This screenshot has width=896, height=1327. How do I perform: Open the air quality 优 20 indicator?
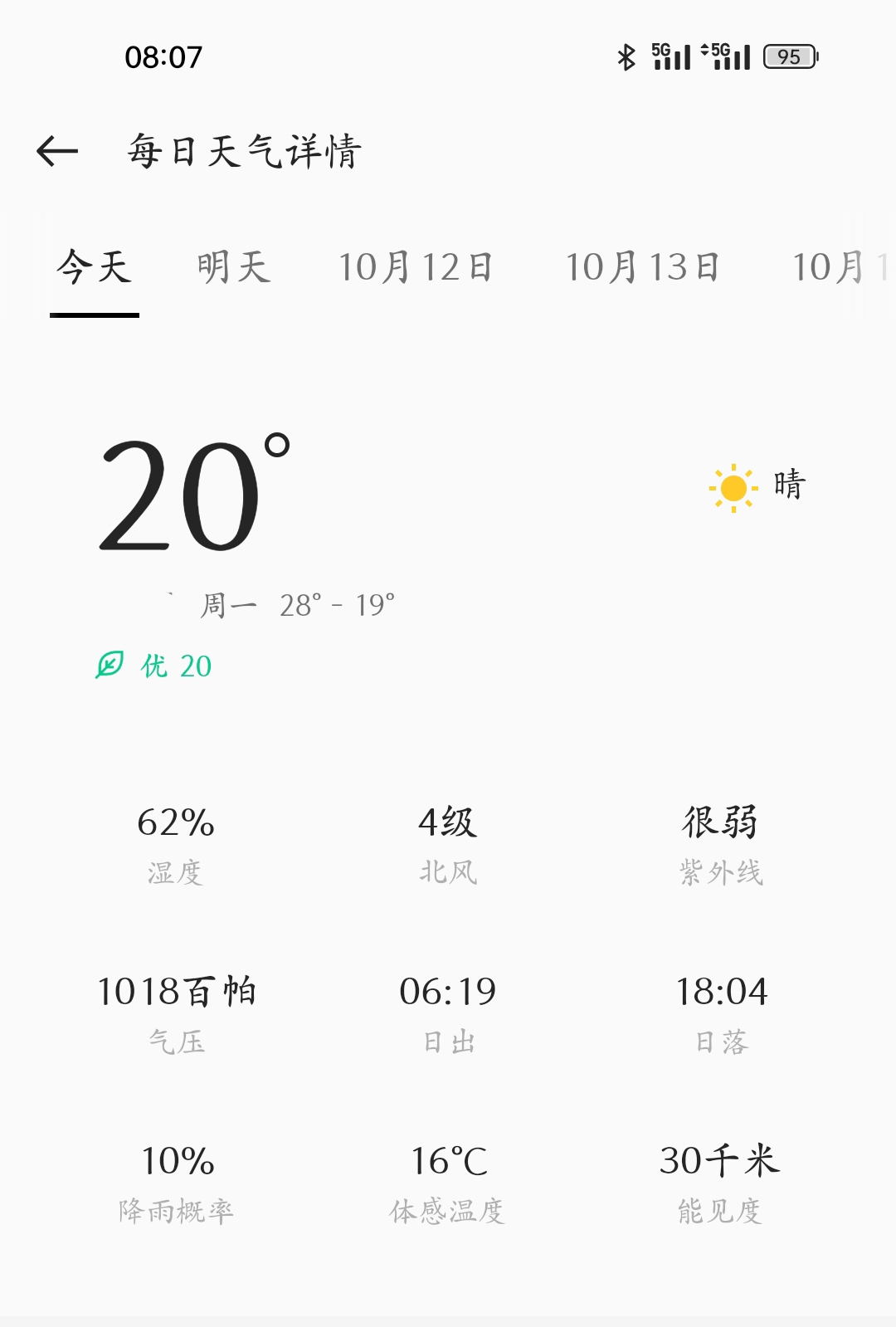155,666
